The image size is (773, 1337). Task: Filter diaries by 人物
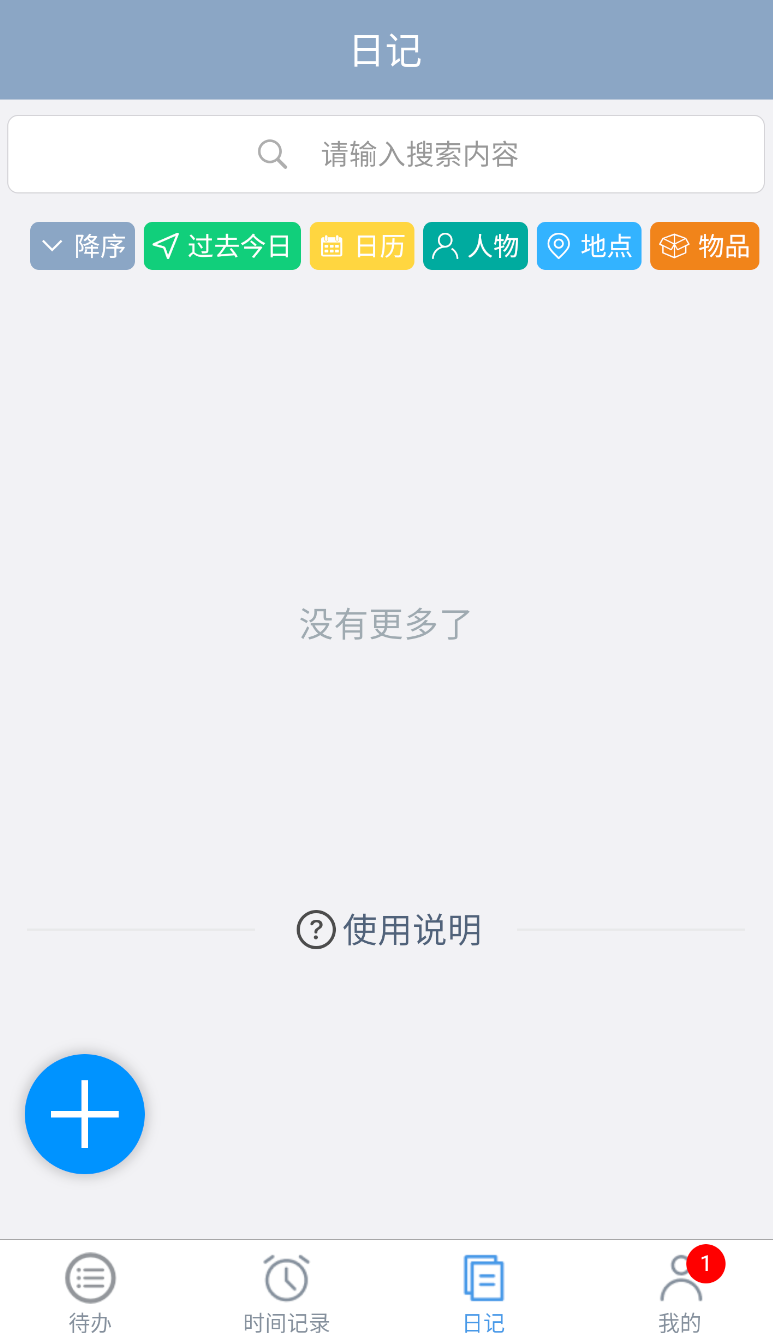(475, 246)
